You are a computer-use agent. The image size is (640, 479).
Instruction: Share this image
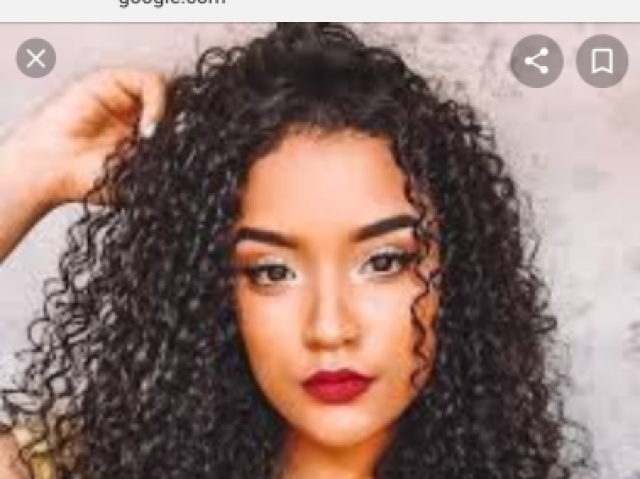[x=537, y=61]
